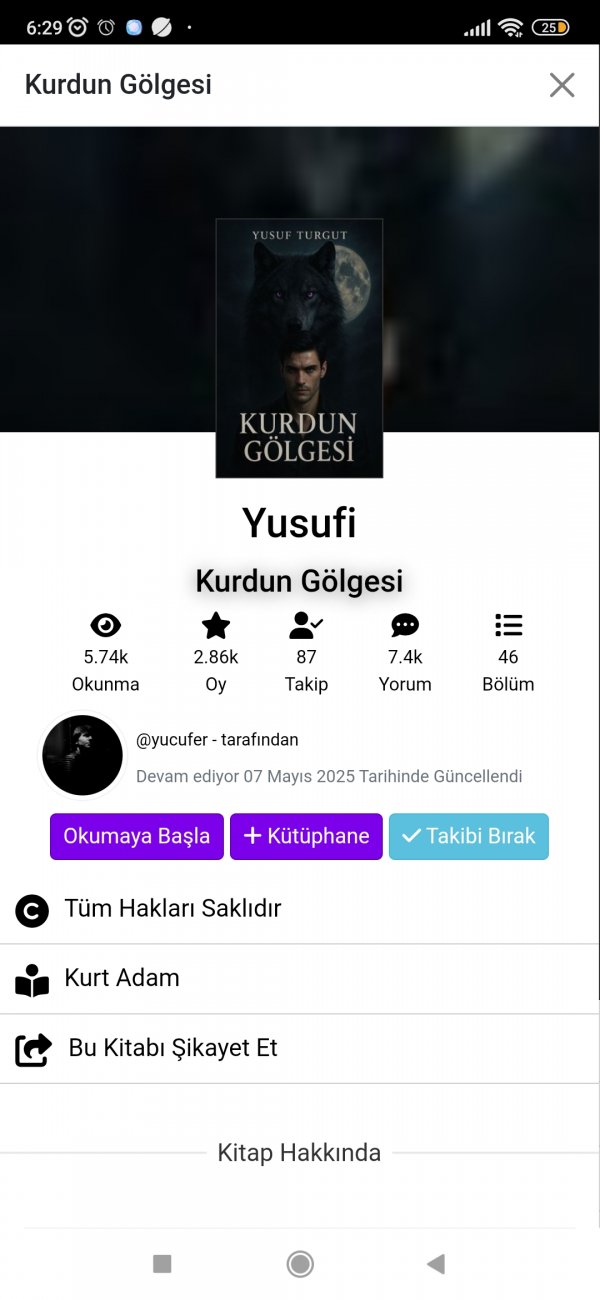Screen dimensions: 600x1300
Task: Unfollow with the Takibi Bırak button
Action: tap(468, 836)
